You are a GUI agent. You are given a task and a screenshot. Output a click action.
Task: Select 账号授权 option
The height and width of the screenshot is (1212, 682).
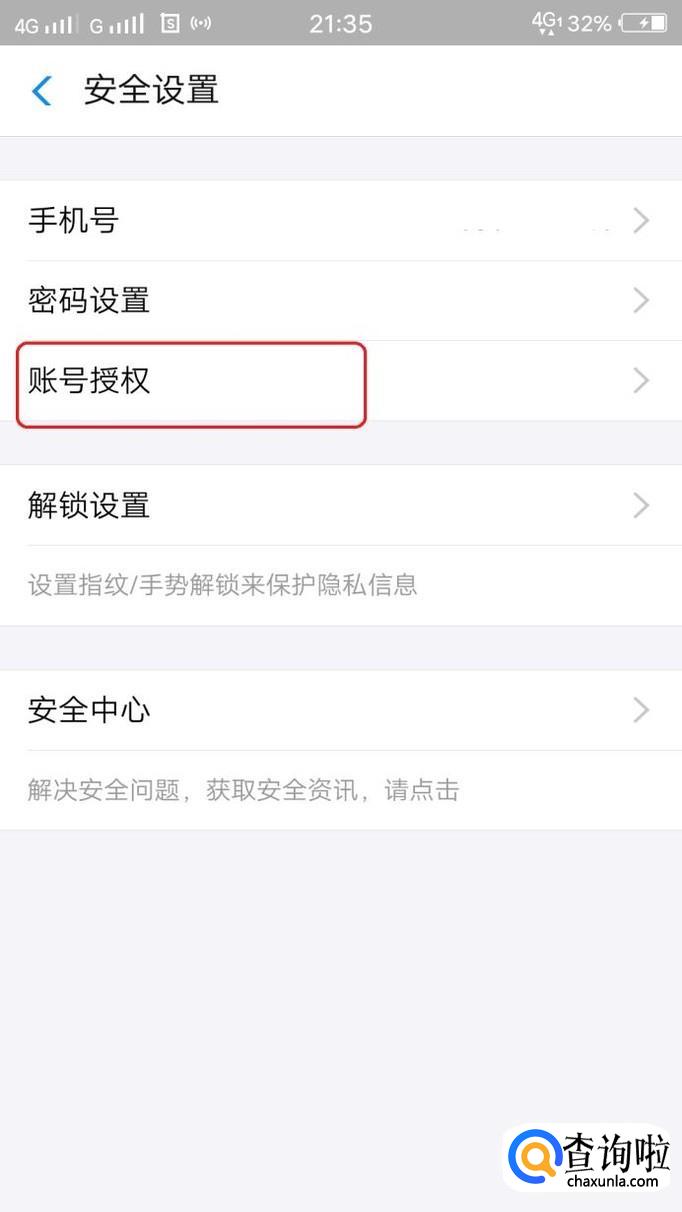click(x=341, y=381)
